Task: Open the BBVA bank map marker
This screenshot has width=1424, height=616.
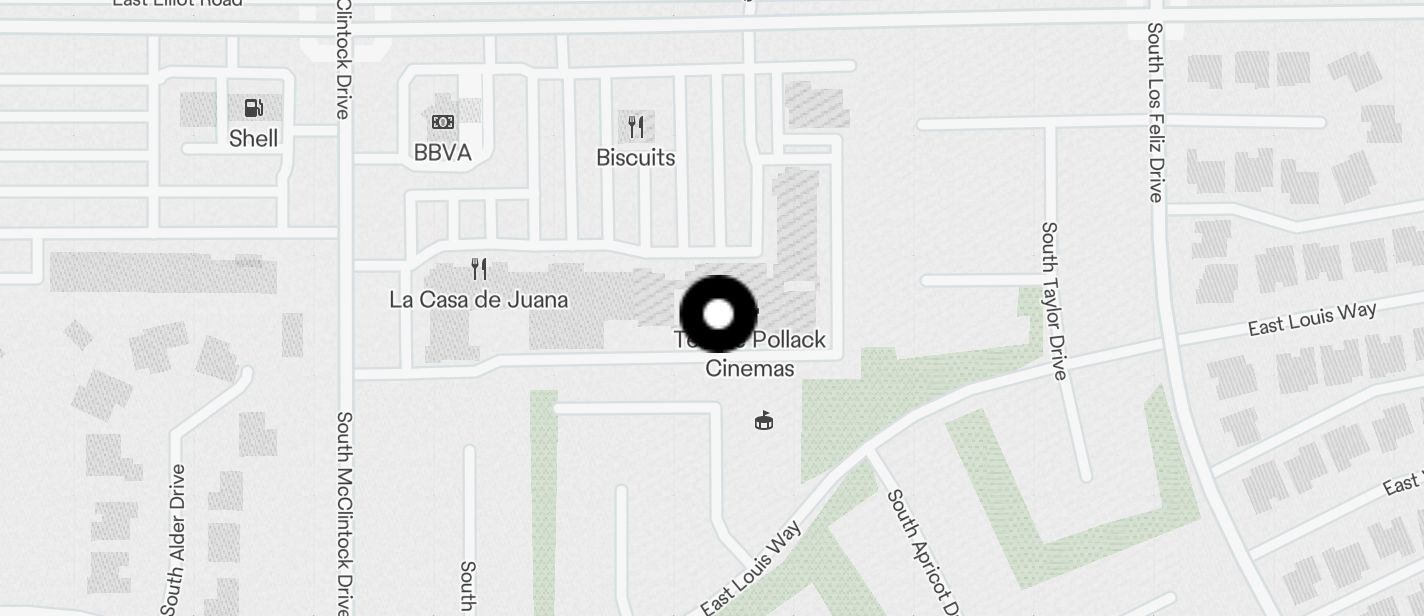Action: point(442,123)
